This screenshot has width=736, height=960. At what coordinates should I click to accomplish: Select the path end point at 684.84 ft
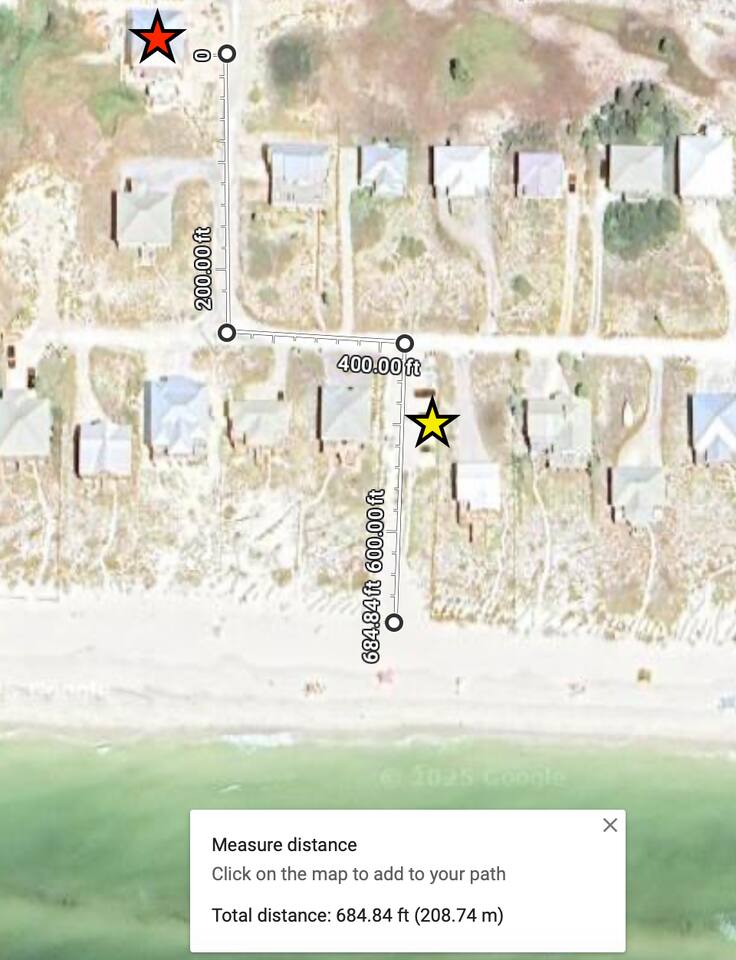395,622
